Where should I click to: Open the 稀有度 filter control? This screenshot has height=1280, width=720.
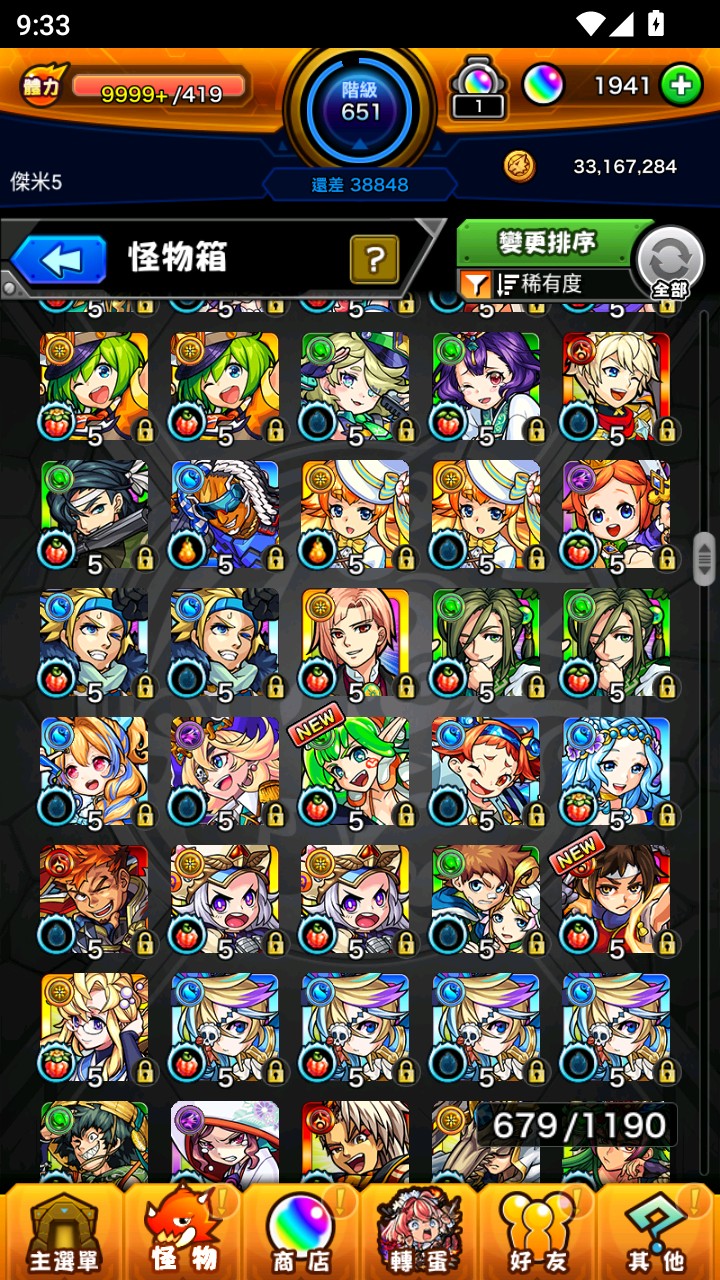540,284
